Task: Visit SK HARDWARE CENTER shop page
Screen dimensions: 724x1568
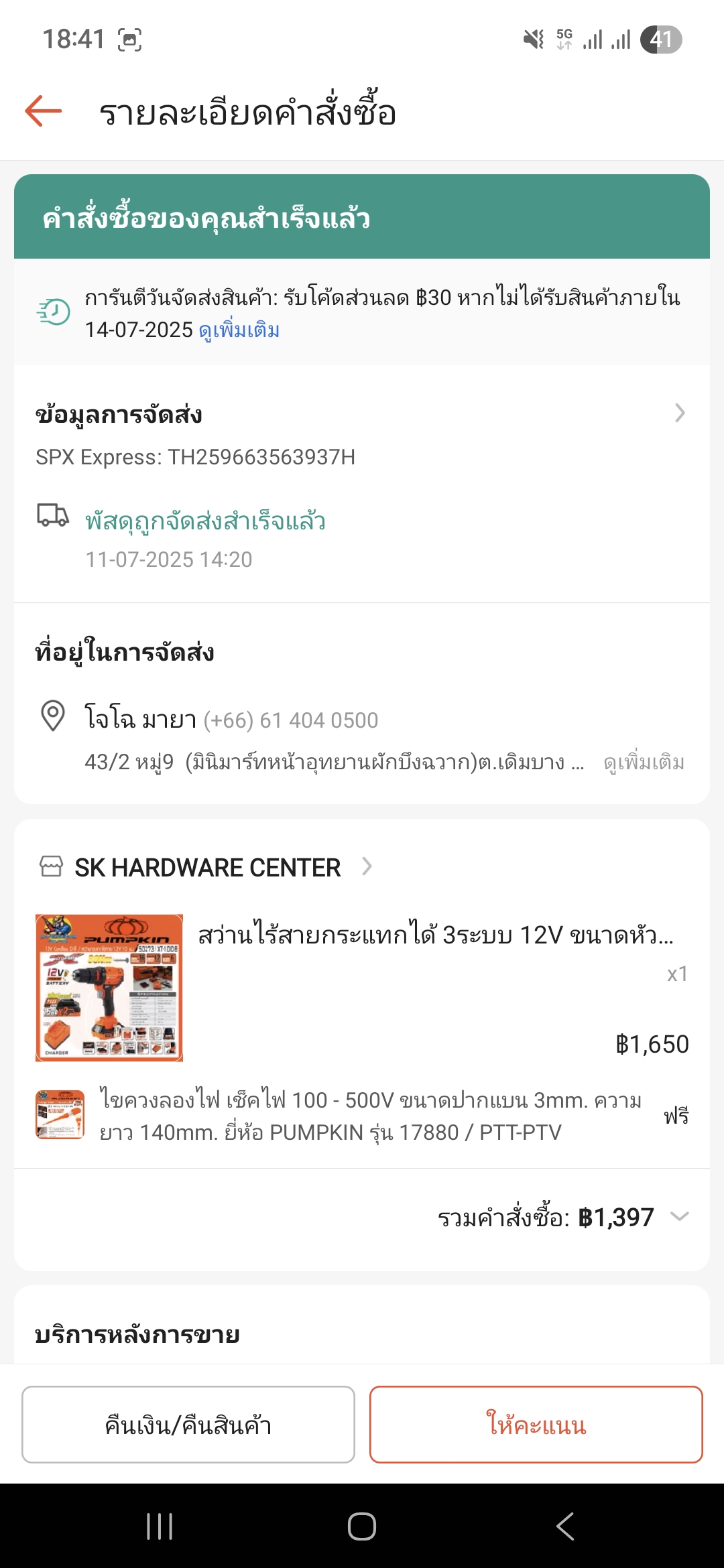Action: coord(207,867)
